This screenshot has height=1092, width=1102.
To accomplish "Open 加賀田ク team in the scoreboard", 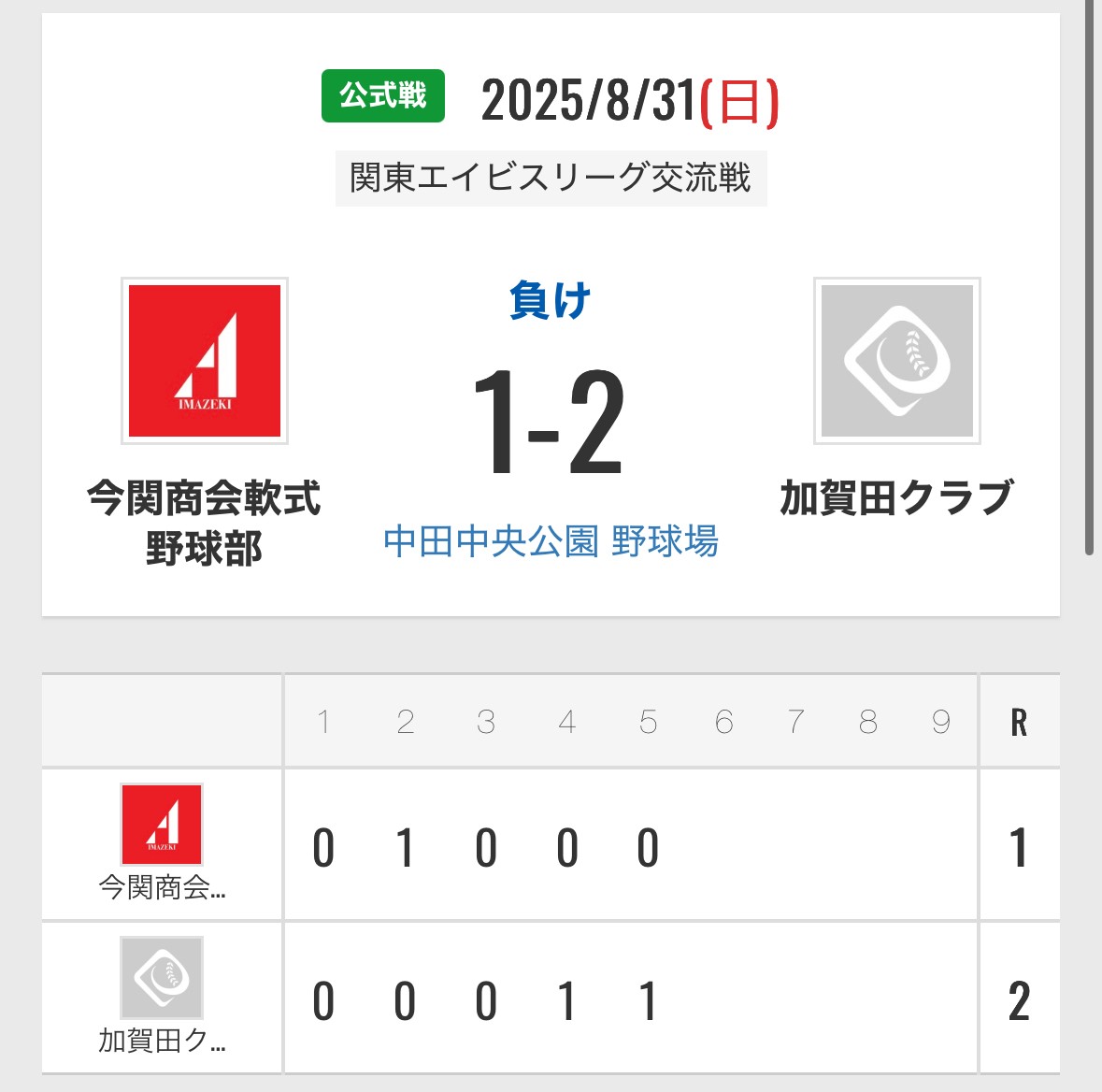I will 162,997.
